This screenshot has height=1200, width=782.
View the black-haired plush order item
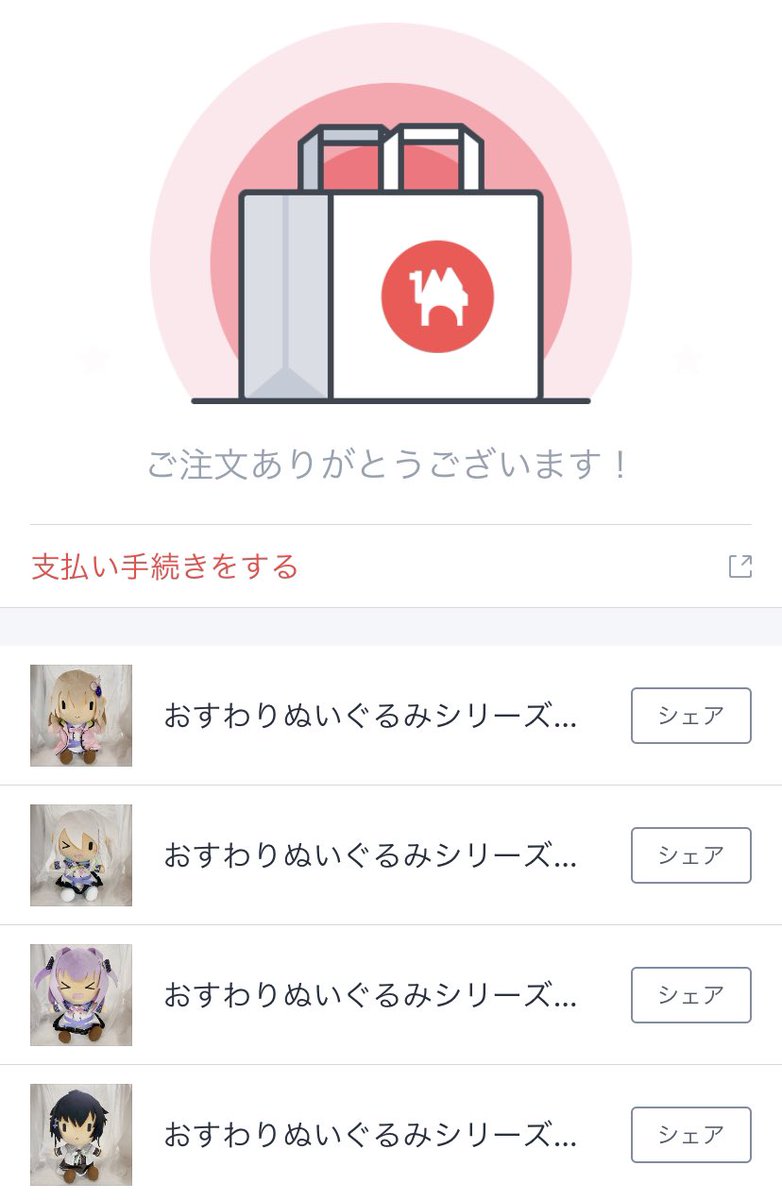(370, 1136)
